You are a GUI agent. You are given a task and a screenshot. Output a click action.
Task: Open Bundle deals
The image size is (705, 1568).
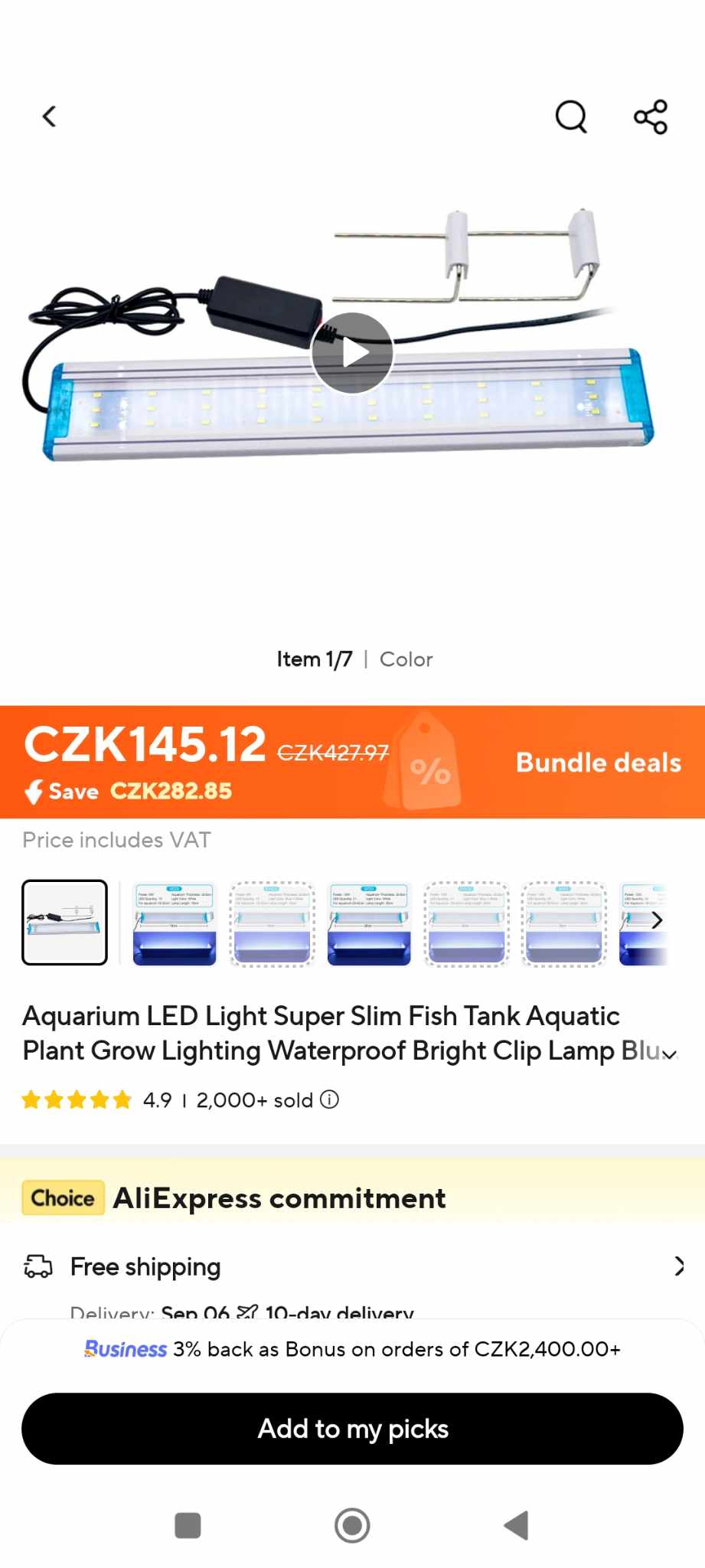tap(598, 763)
